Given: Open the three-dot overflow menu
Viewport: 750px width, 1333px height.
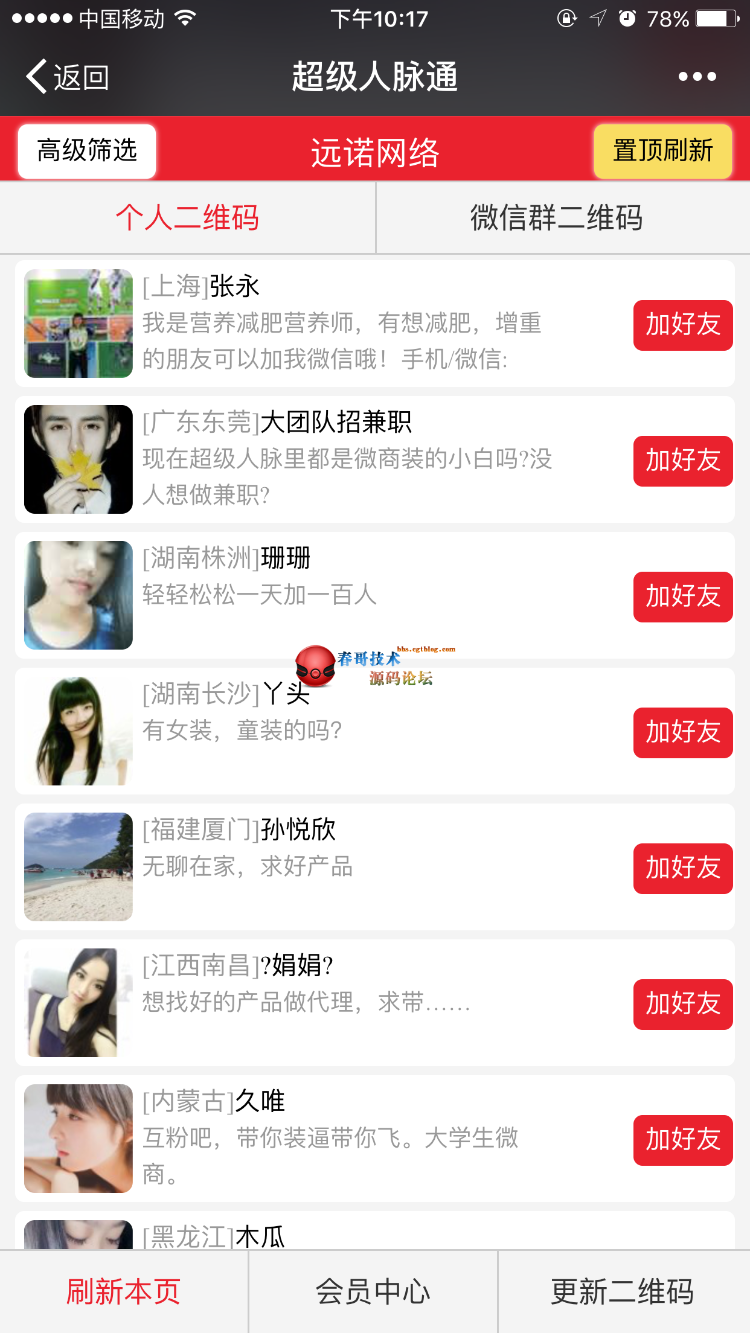Looking at the screenshot, I should click(x=696, y=77).
